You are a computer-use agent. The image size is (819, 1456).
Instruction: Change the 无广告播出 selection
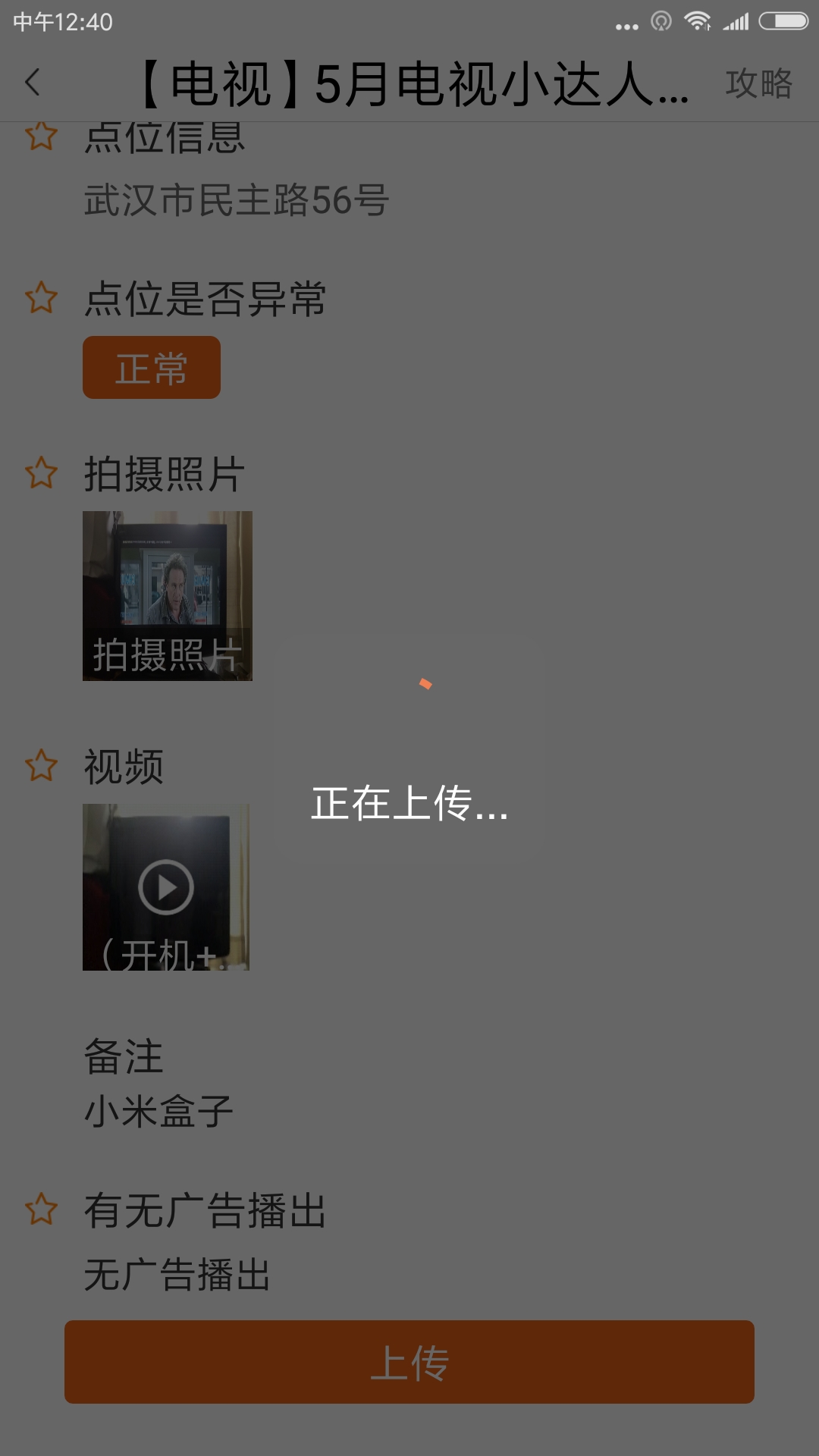[x=177, y=1275]
